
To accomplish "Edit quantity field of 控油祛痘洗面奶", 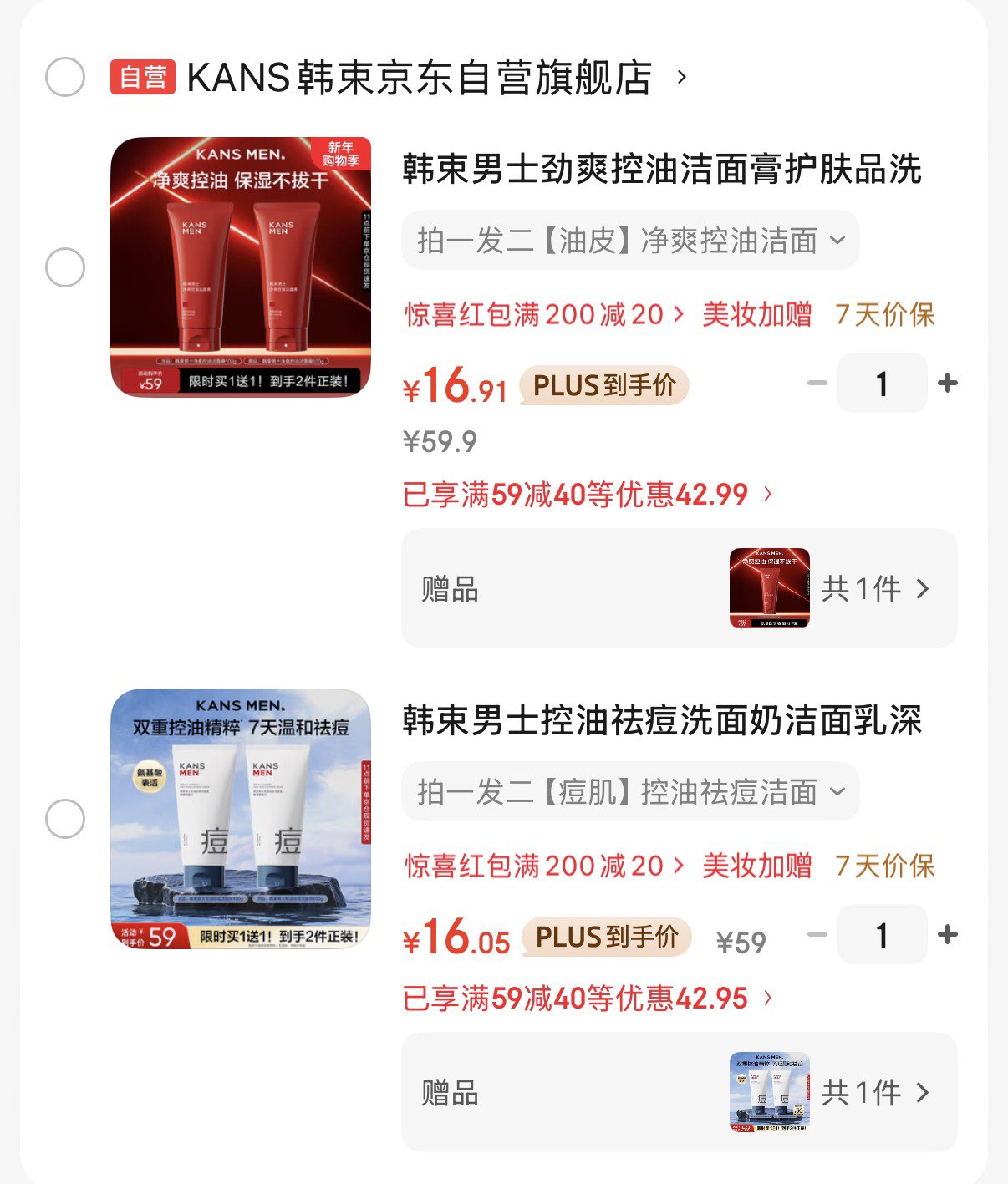I will click(882, 935).
